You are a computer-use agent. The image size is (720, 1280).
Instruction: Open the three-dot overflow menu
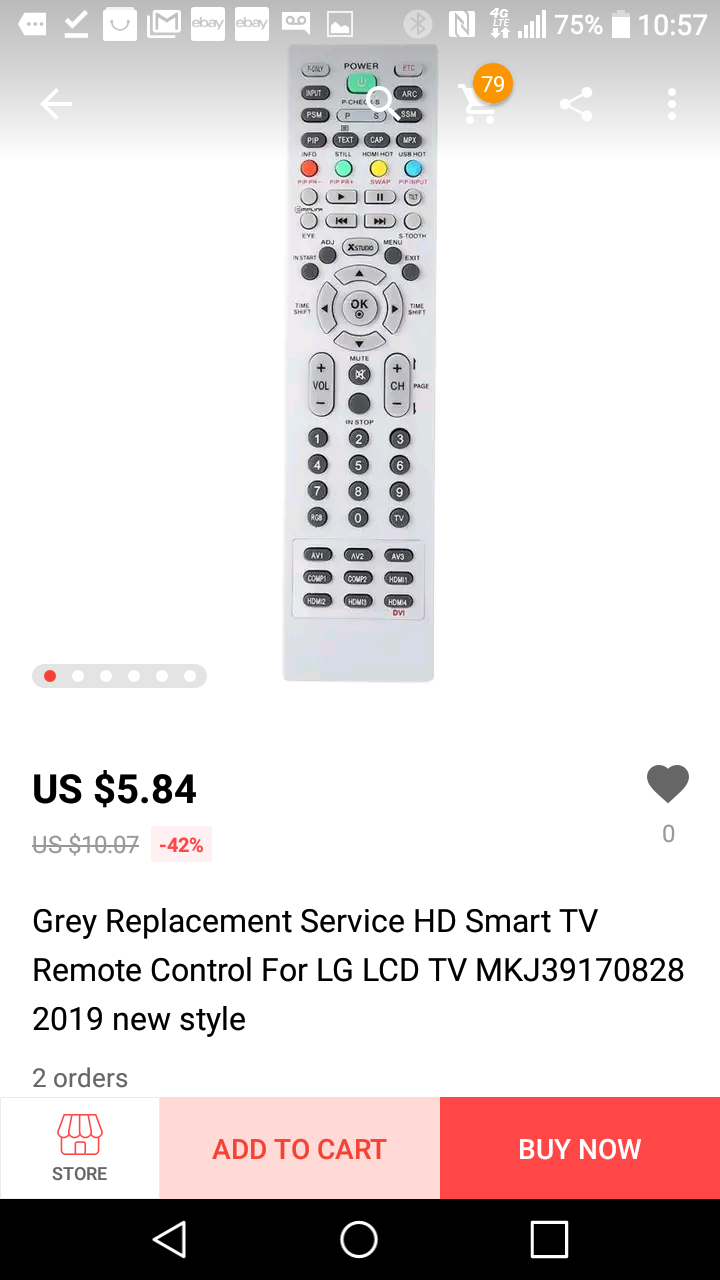coord(672,104)
